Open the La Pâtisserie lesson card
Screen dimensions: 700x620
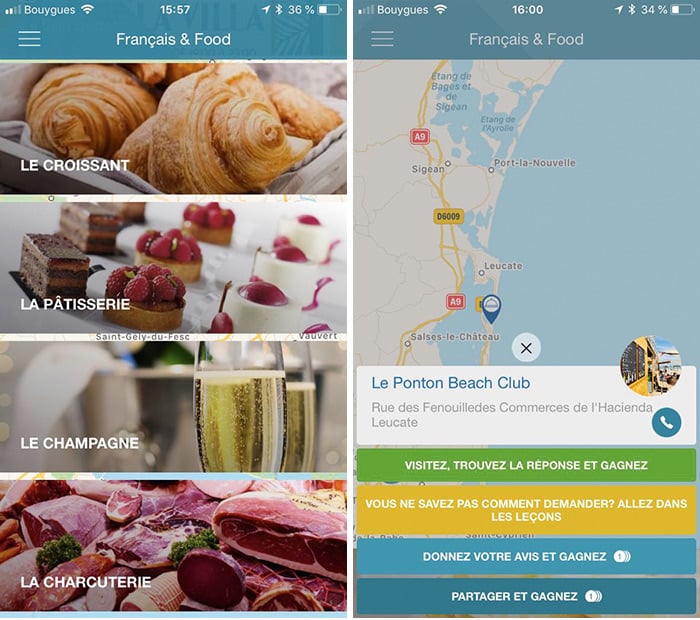point(174,266)
